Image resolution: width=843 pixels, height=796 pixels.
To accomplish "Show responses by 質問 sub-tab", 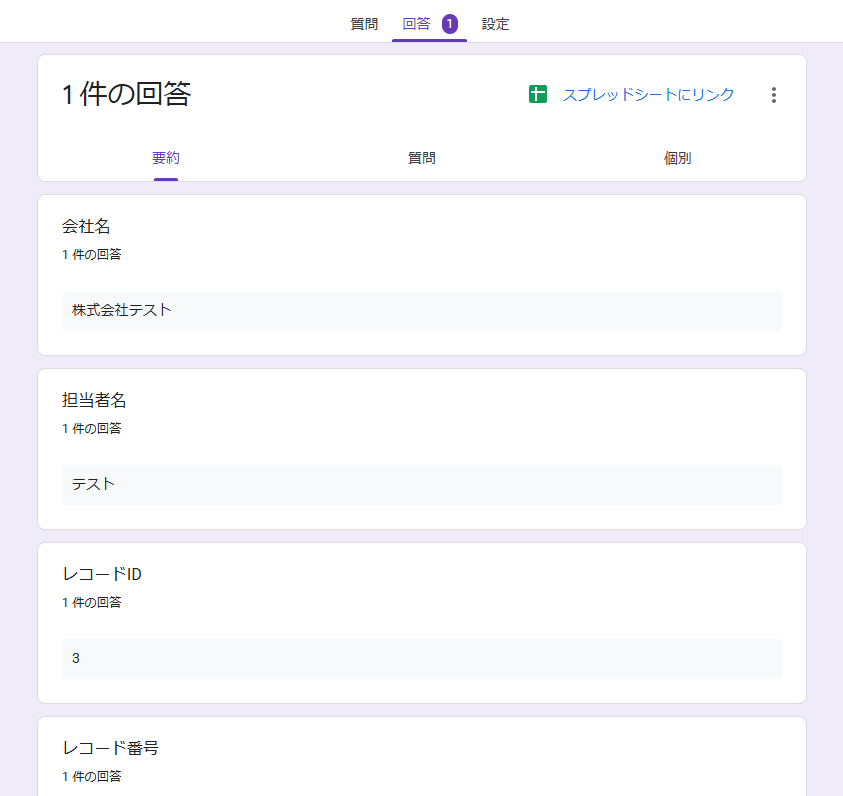I will point(421,158).
